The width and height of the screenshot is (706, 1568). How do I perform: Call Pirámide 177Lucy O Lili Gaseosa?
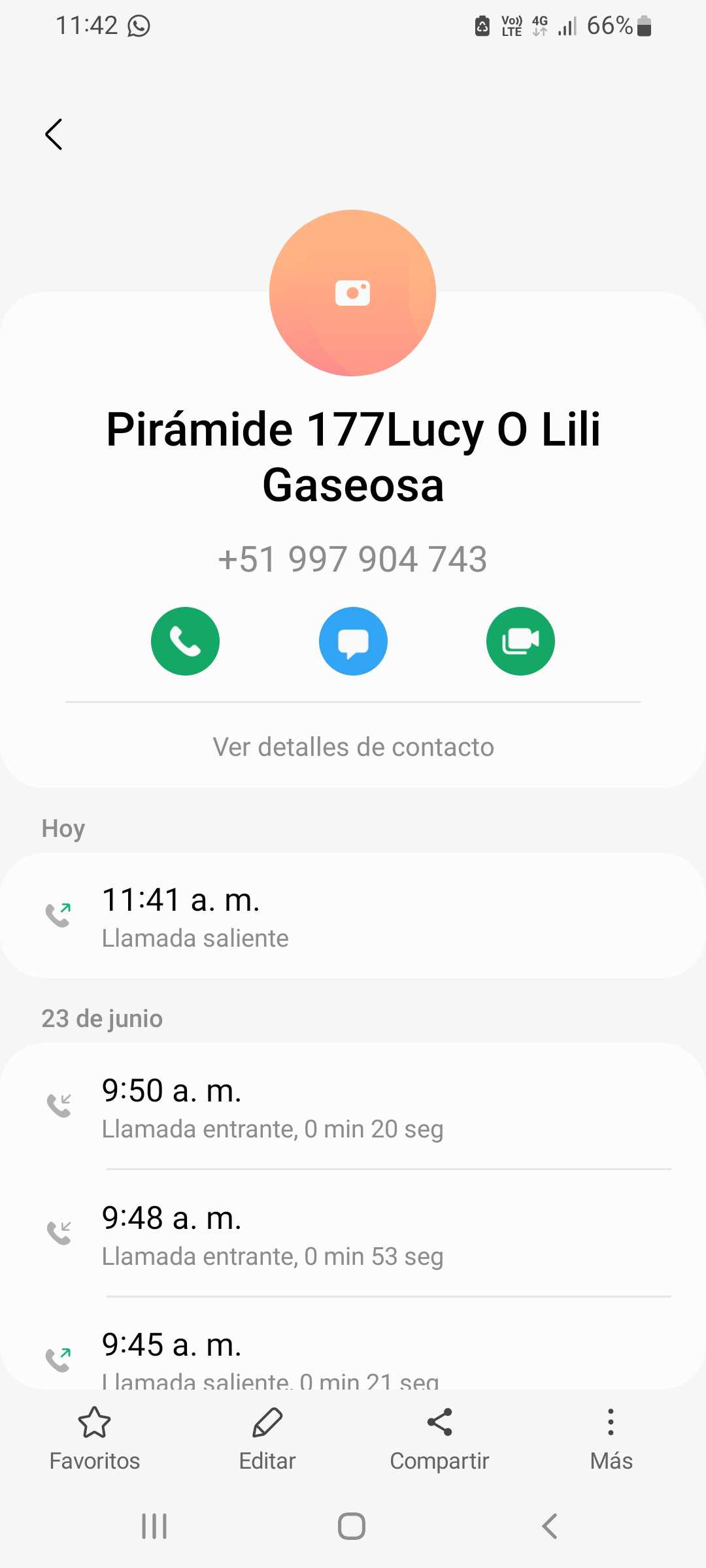coord(185,641)
